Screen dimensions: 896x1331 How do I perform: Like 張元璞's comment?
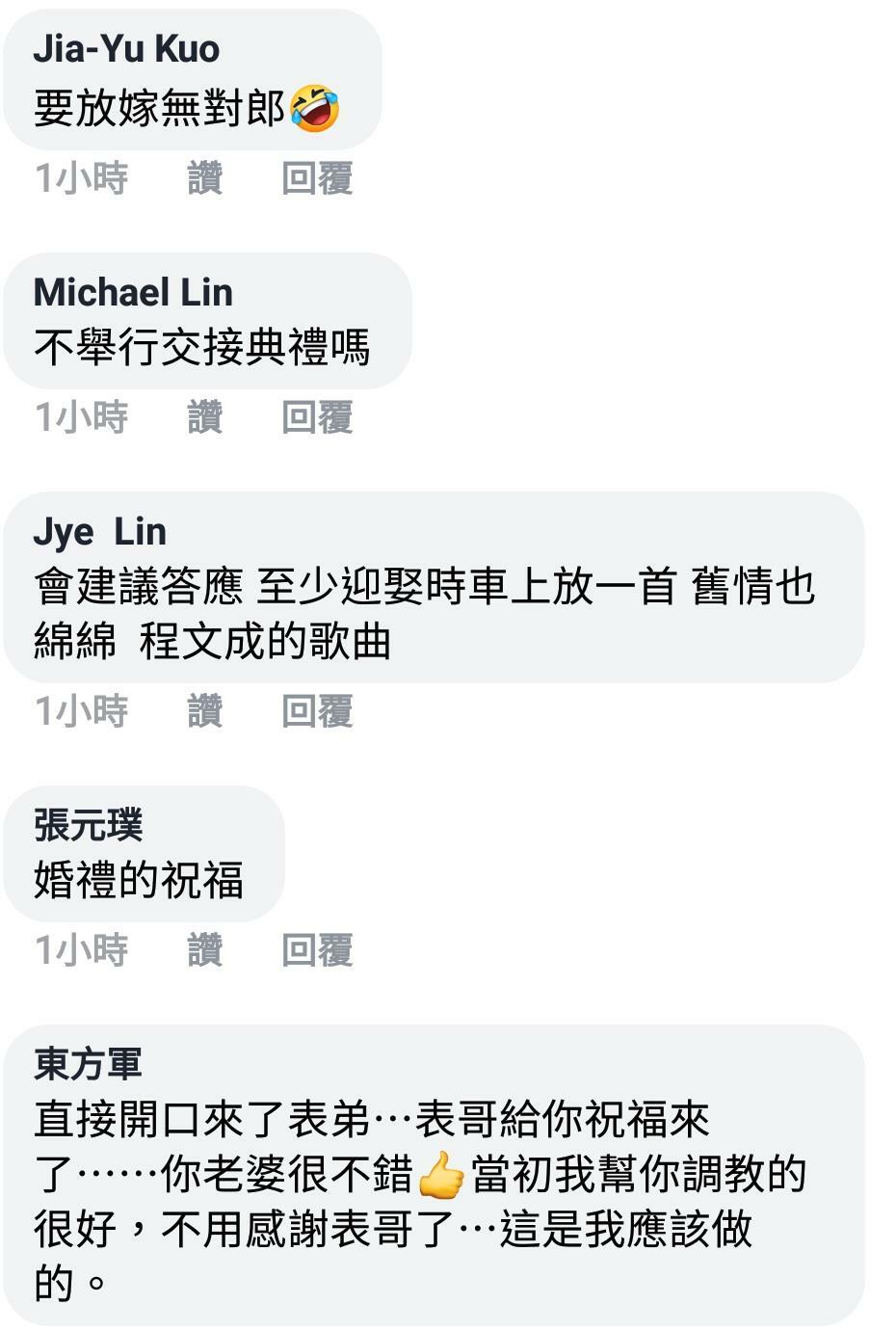(x=204, y=950)
